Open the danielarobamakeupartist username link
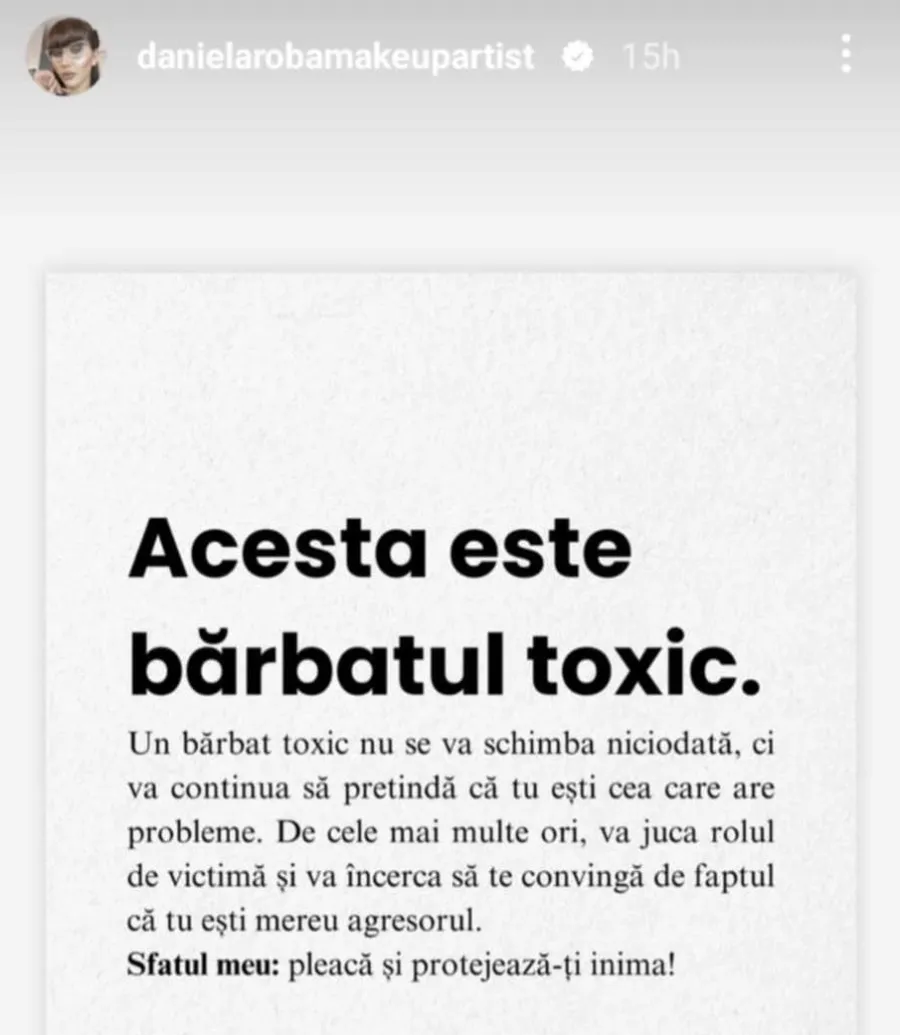Image resolution: width=900 pixels, height=1035 pixels. (x=335, y=57)
